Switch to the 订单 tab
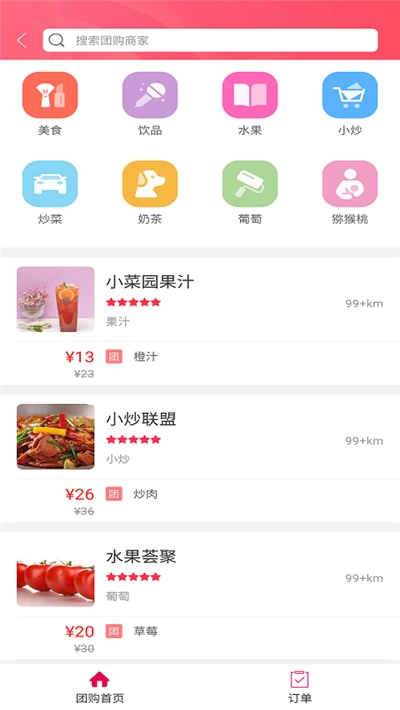The width and height of the screenshot is (400, 710). tap(300, 687)
